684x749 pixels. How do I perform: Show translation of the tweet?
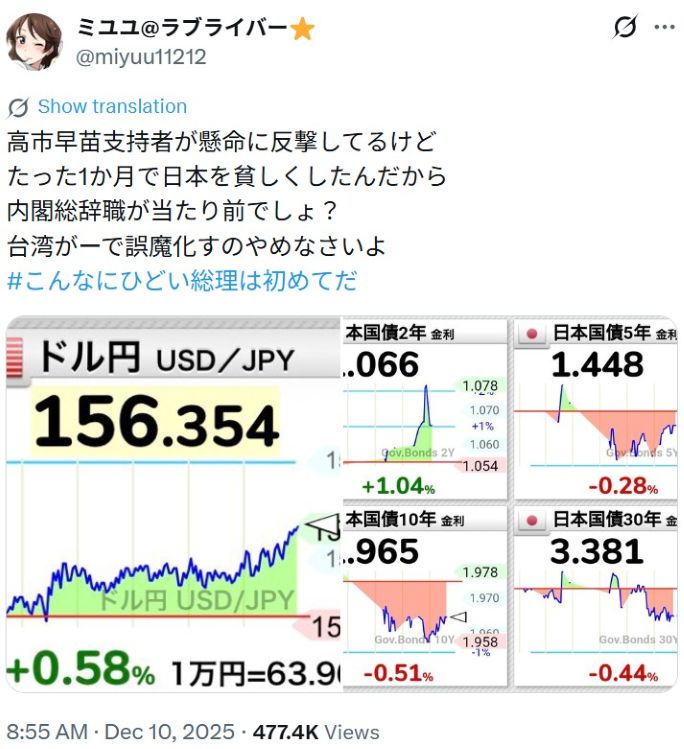tap(111, 106)
